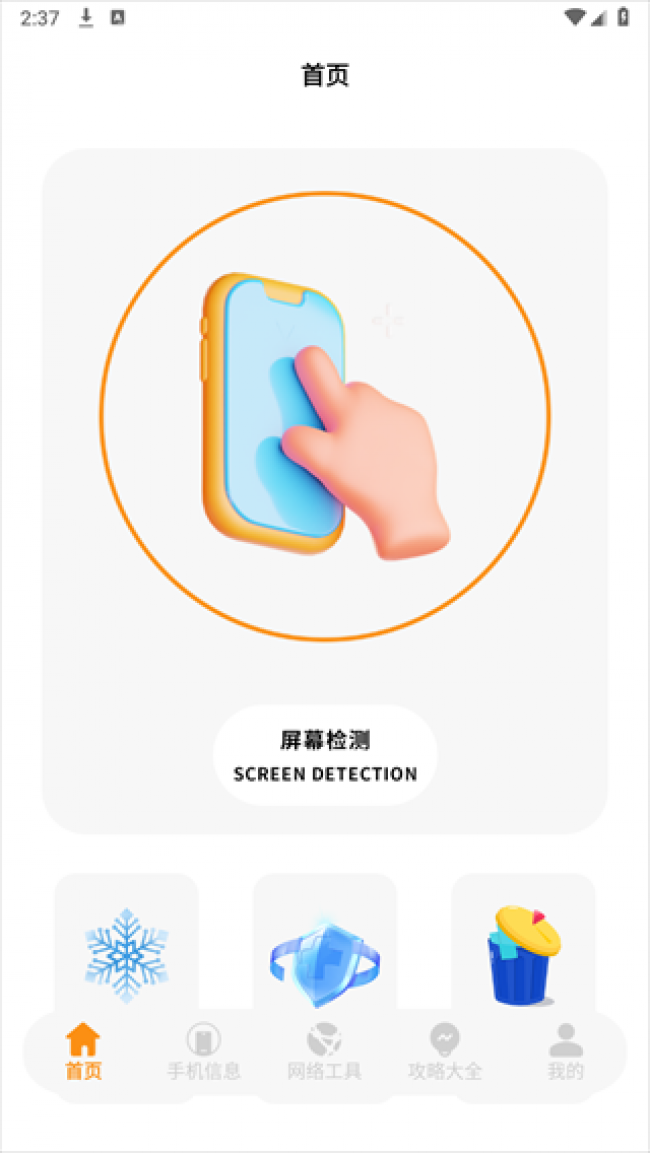650x1153 pixels.
Task: Open the snowflake cooling card
Action: (126, 952)
